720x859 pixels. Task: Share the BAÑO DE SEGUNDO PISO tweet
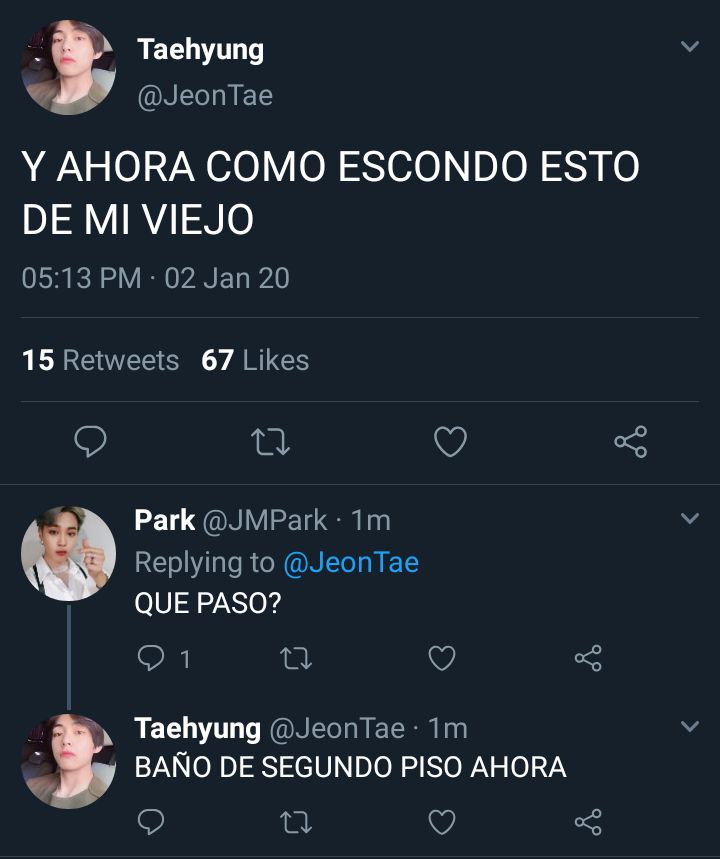pos(588,822)
